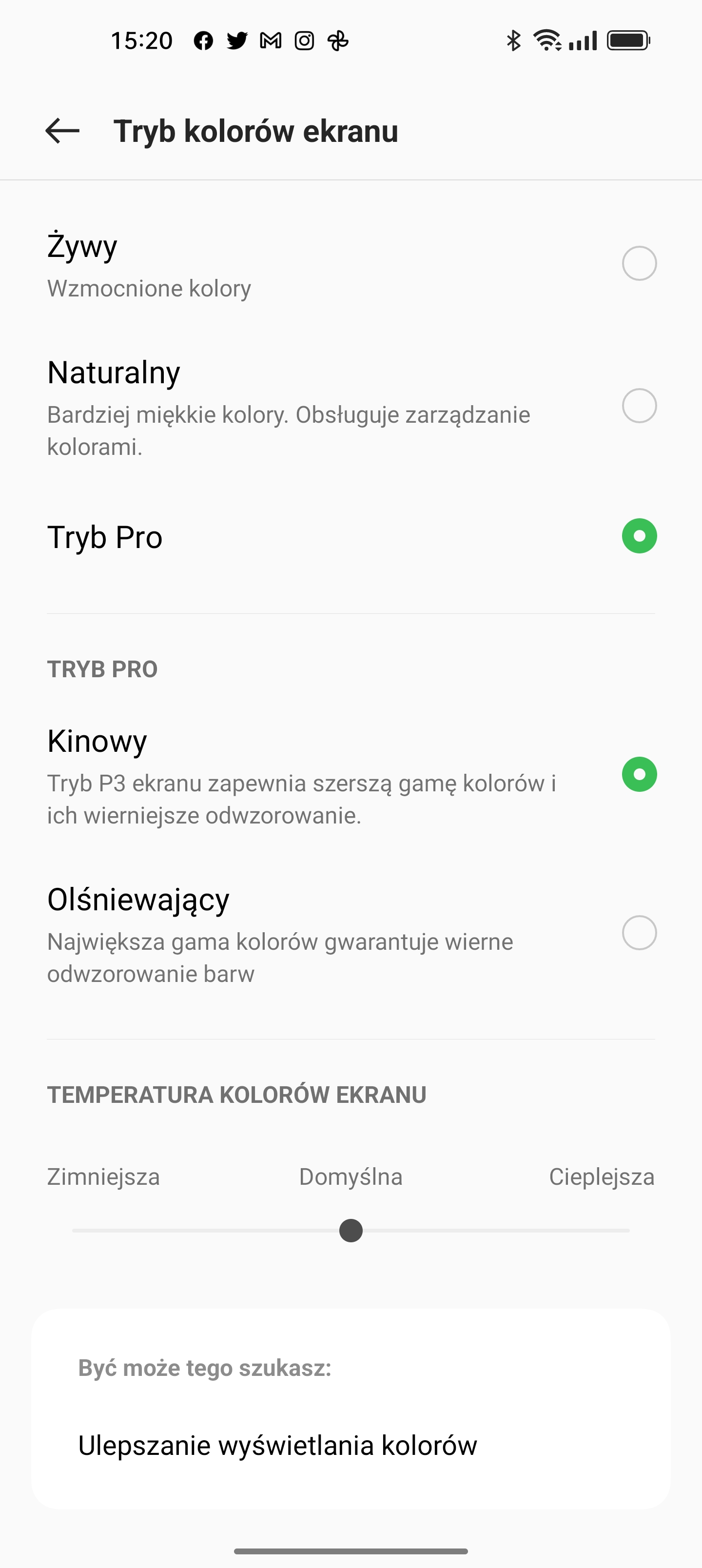Select the Kinowy Pro option
Screen dimensions: 702x1568
(351, 775)
